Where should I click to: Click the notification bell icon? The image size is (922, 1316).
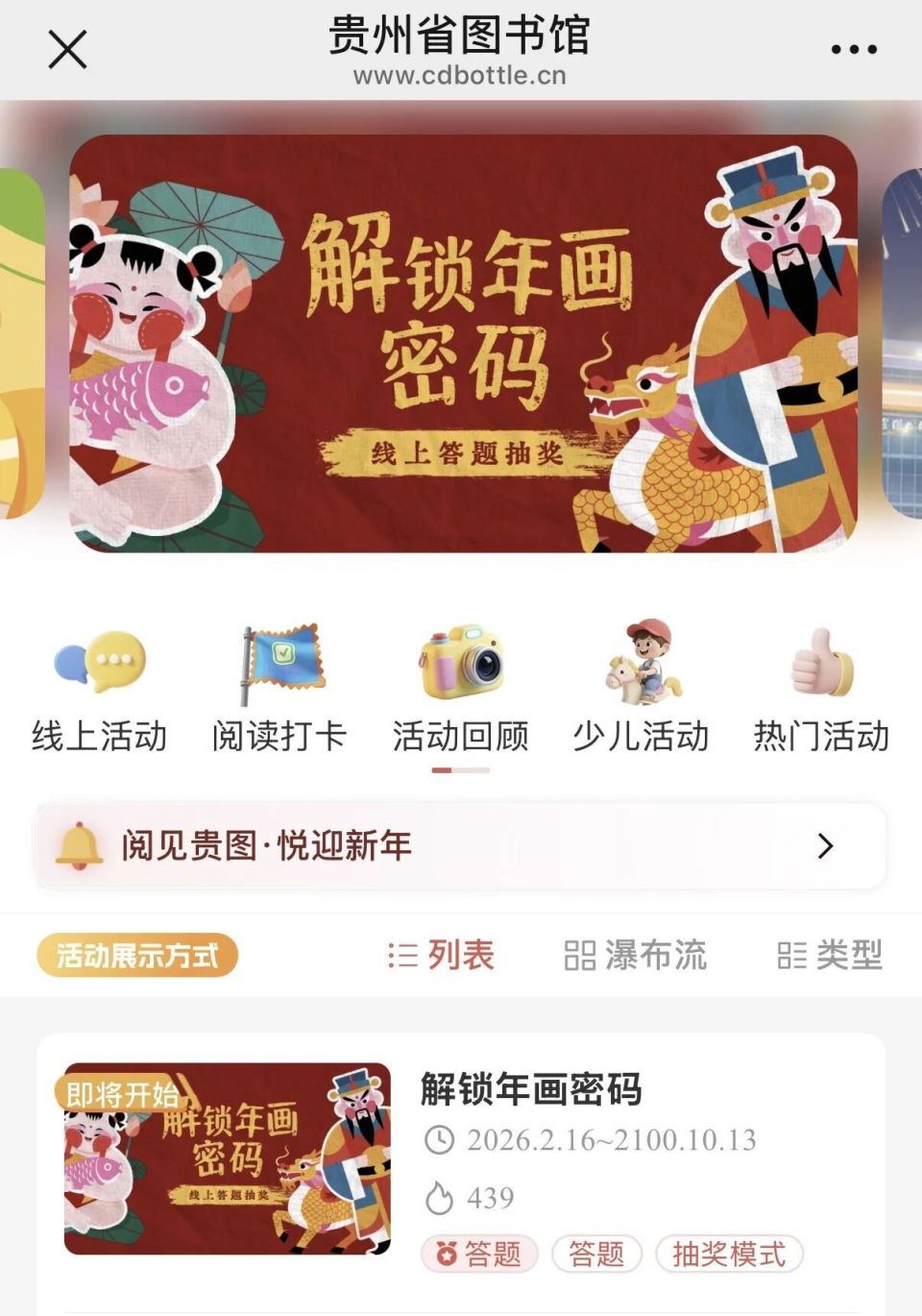tap(85, 846)
